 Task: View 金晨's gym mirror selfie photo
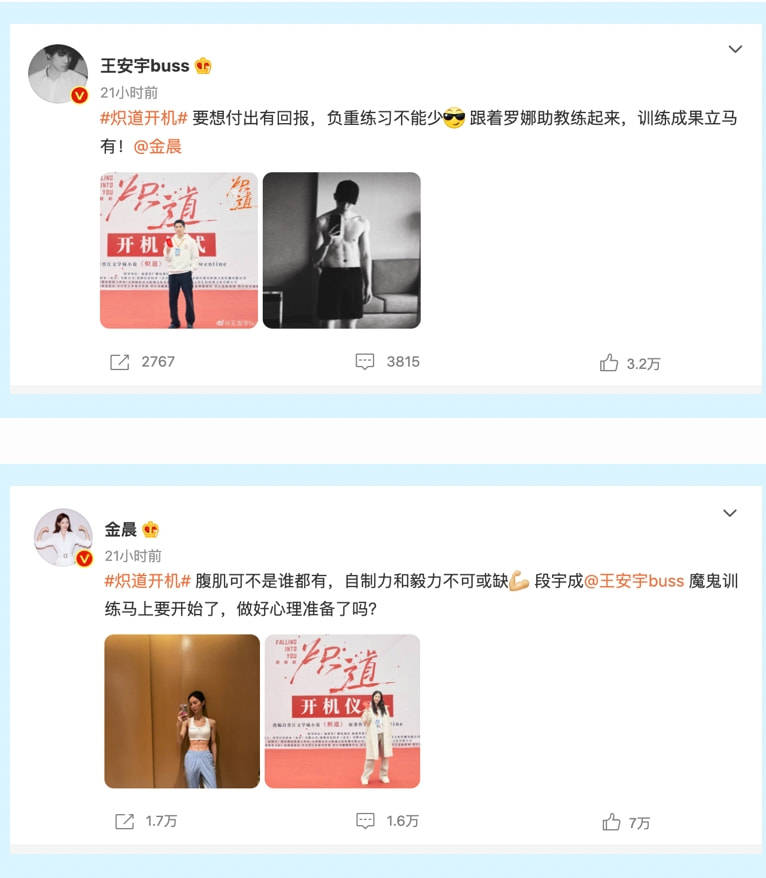[x=182, y=711]
